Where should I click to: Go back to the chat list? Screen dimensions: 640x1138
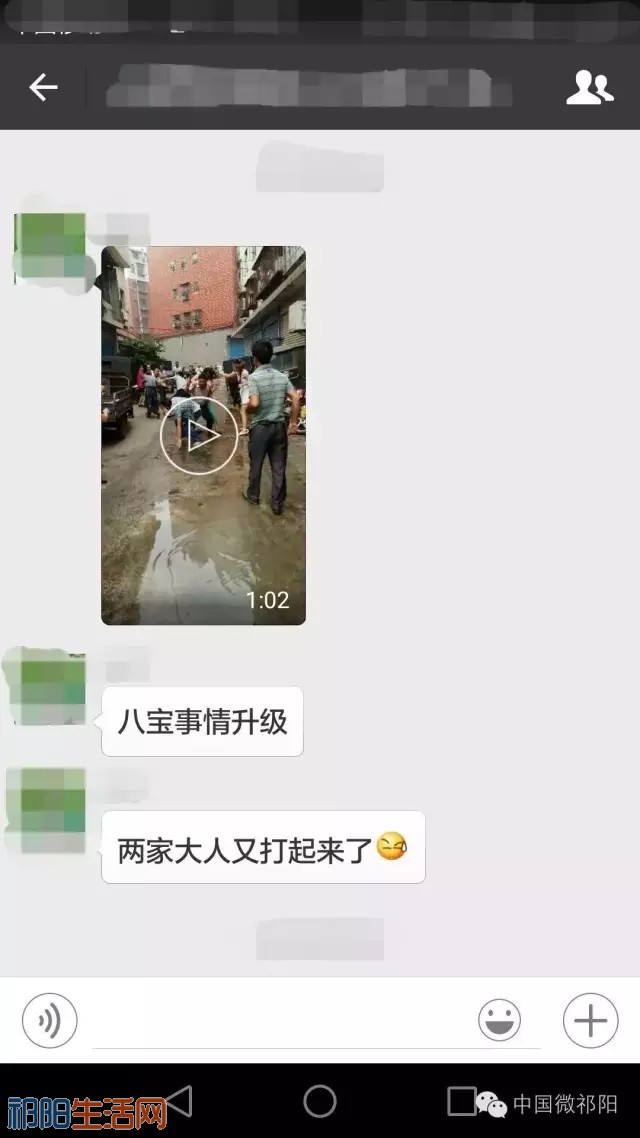coord(43,88)
